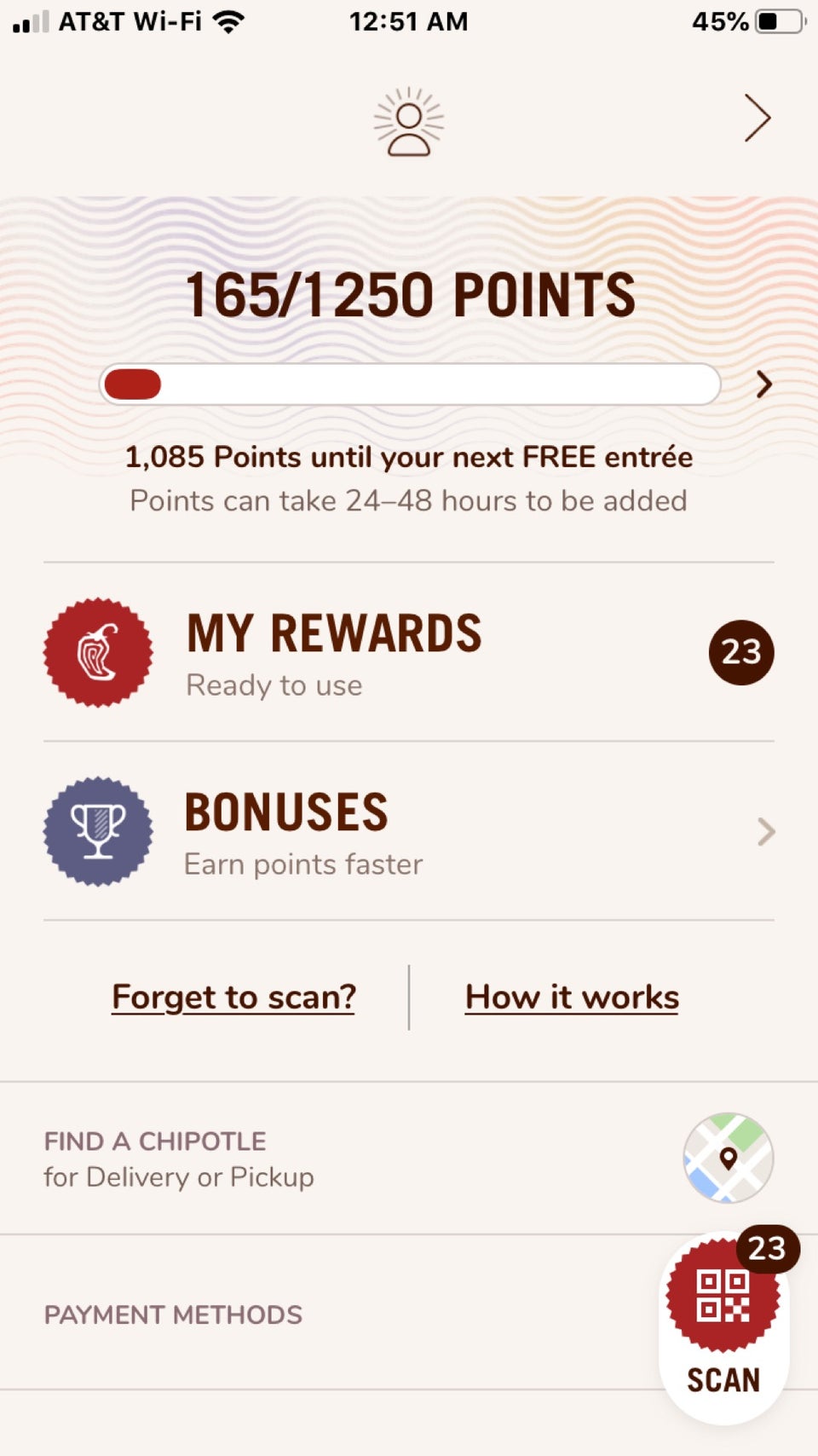
Task: Open the Payment Methods section
Action: pos(172,1314)
